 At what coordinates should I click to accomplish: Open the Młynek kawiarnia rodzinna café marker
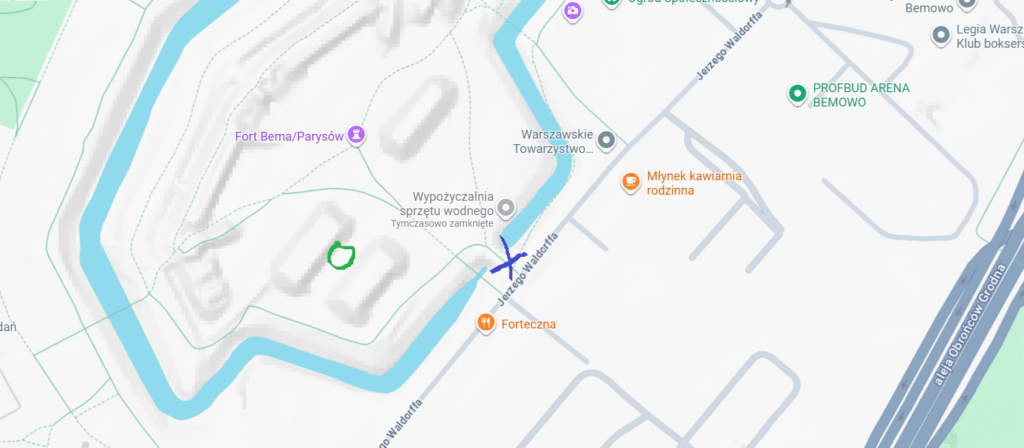click(630, 182)
